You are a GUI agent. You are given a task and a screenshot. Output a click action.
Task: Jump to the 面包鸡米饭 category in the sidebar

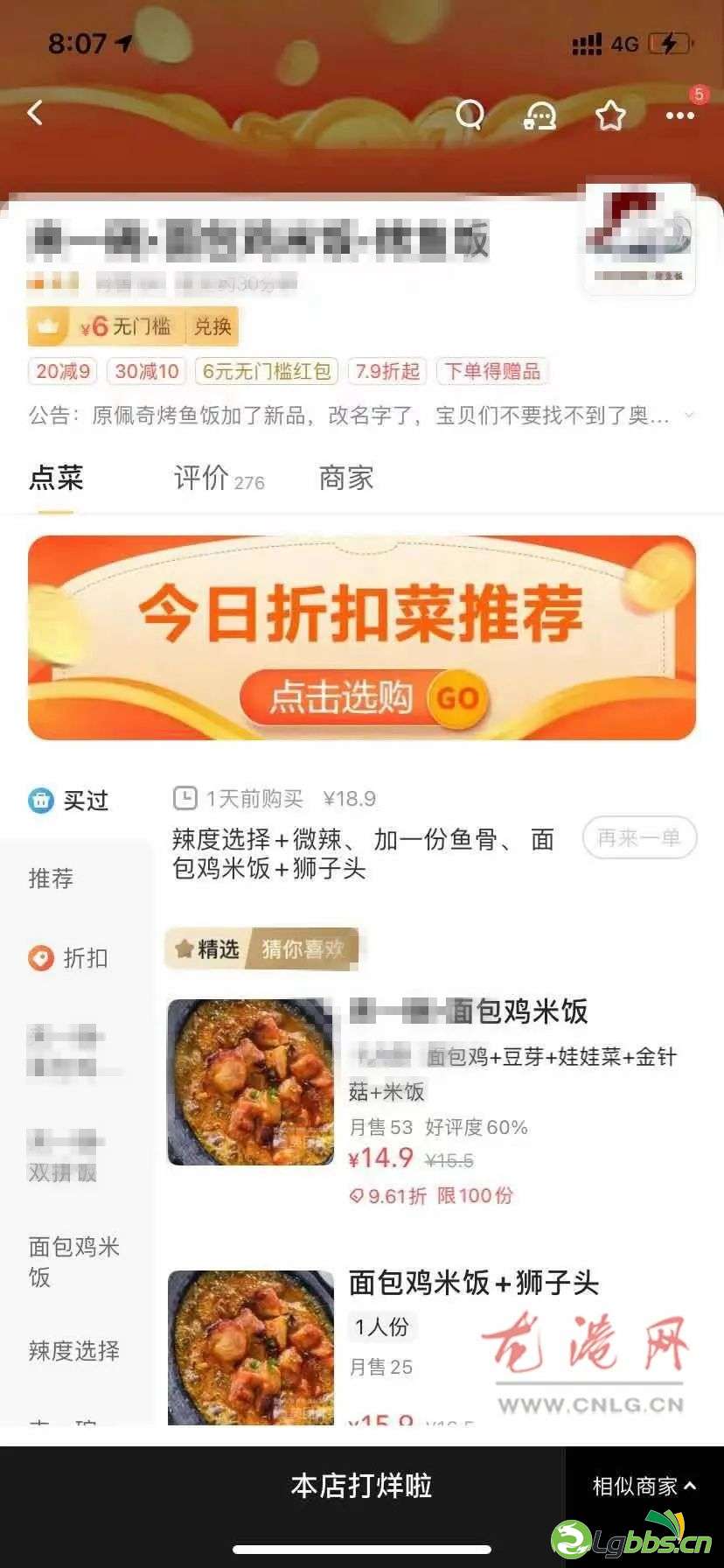(x=73, y=1261)
